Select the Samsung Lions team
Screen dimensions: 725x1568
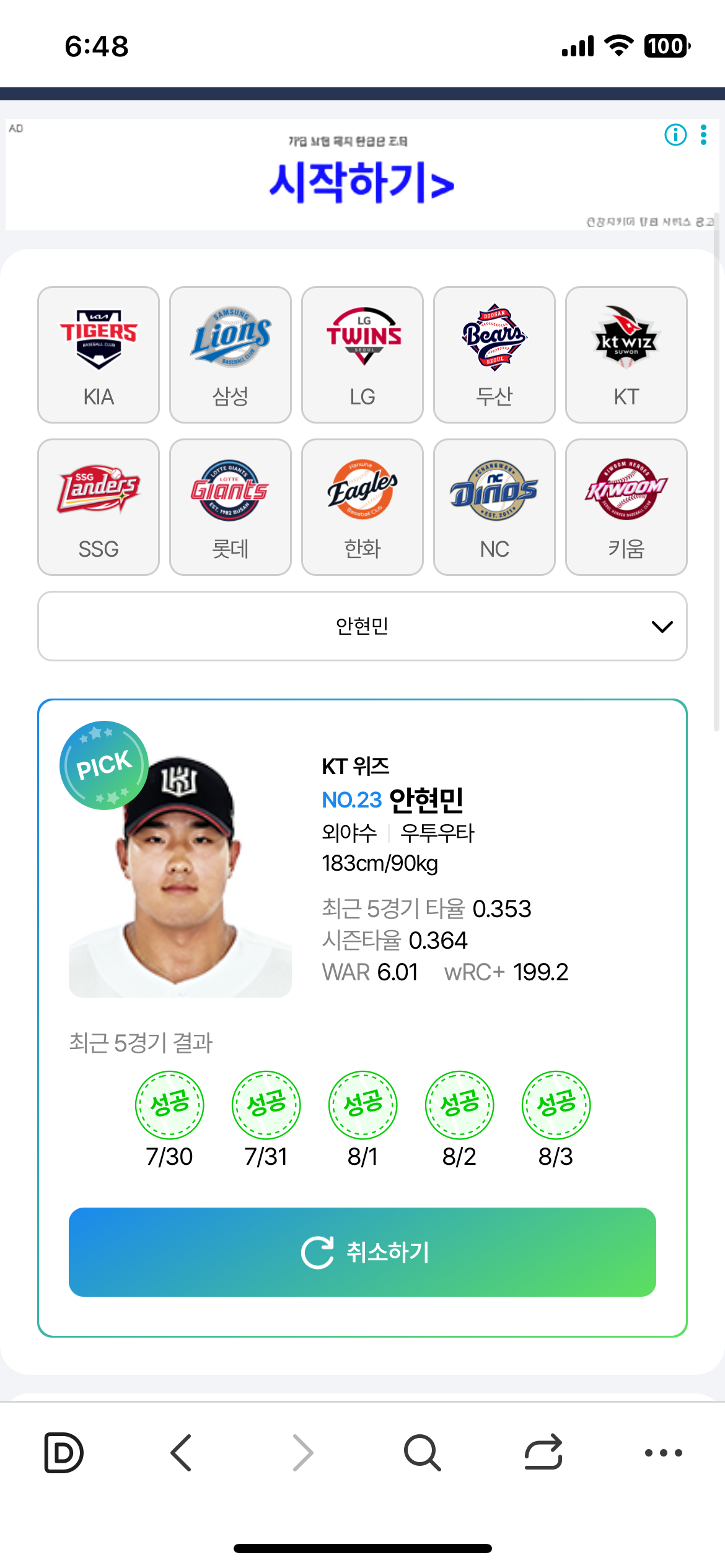[231, 355]
